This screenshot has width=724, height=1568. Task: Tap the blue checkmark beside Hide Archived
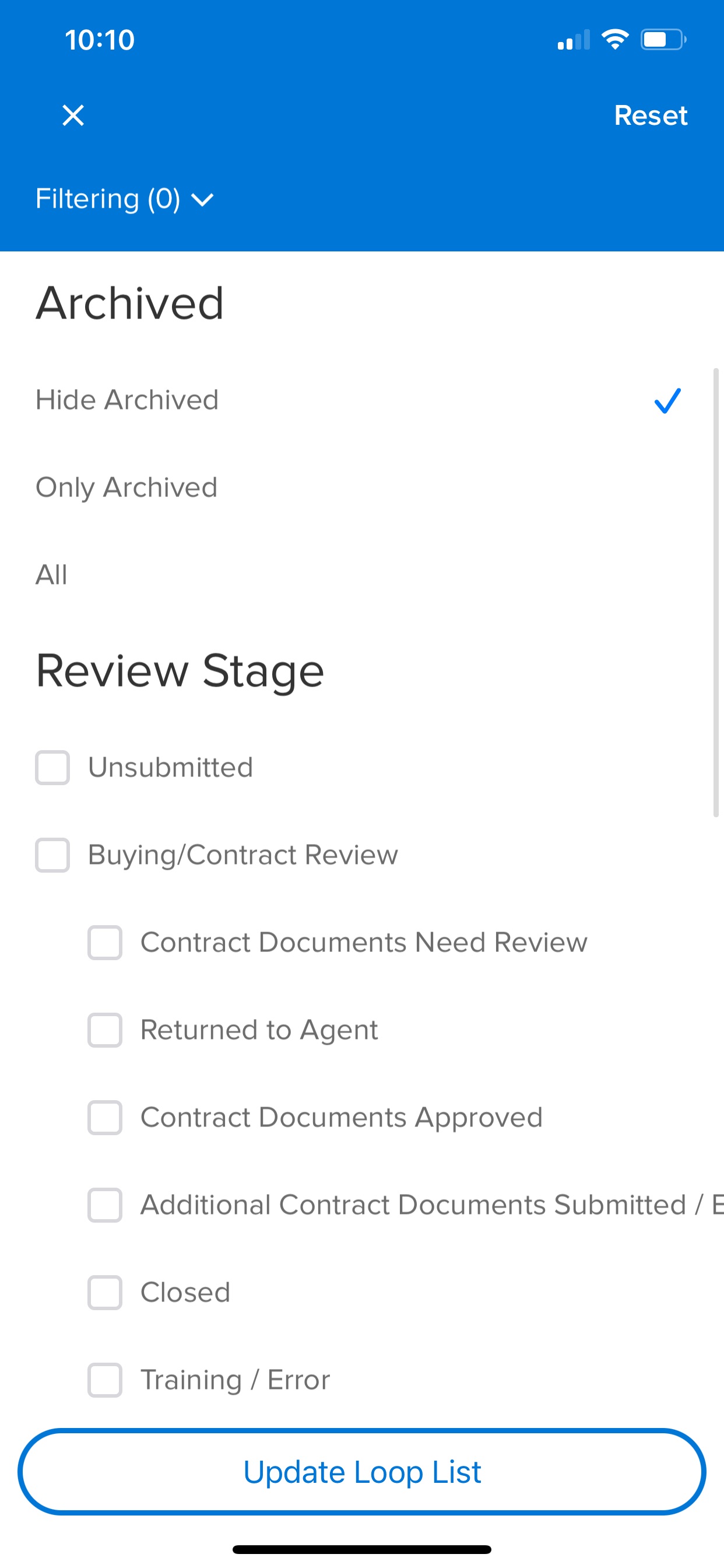click(x=667, y=400)
